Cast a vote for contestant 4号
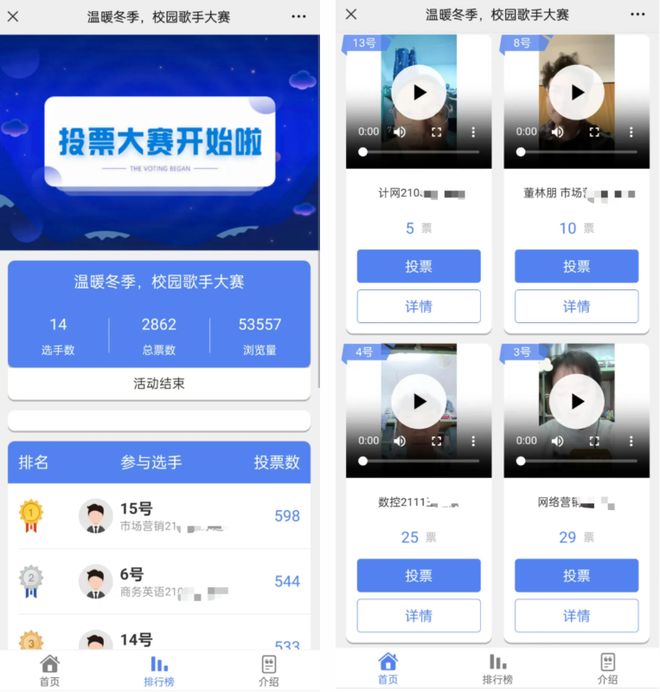 [418, 575]
